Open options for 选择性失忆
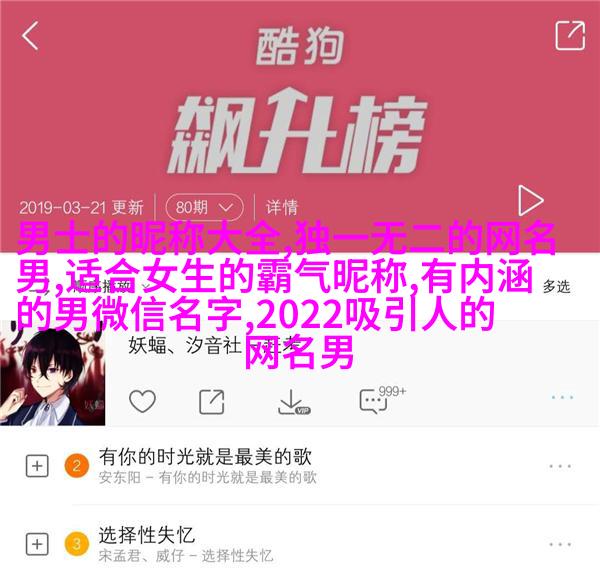The image size is (600, 581). pos(560,545)
